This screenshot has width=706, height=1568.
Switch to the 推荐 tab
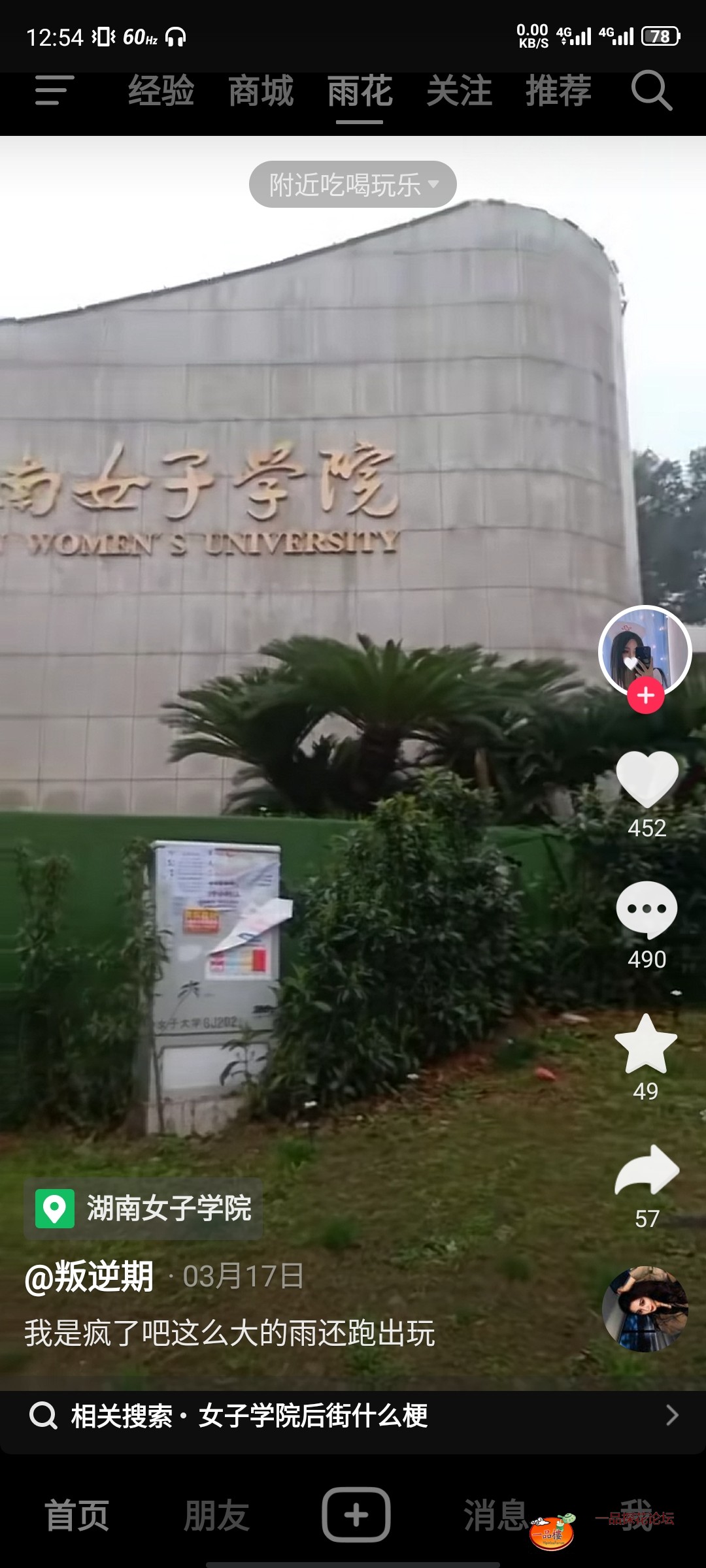(x=558, y=90)
